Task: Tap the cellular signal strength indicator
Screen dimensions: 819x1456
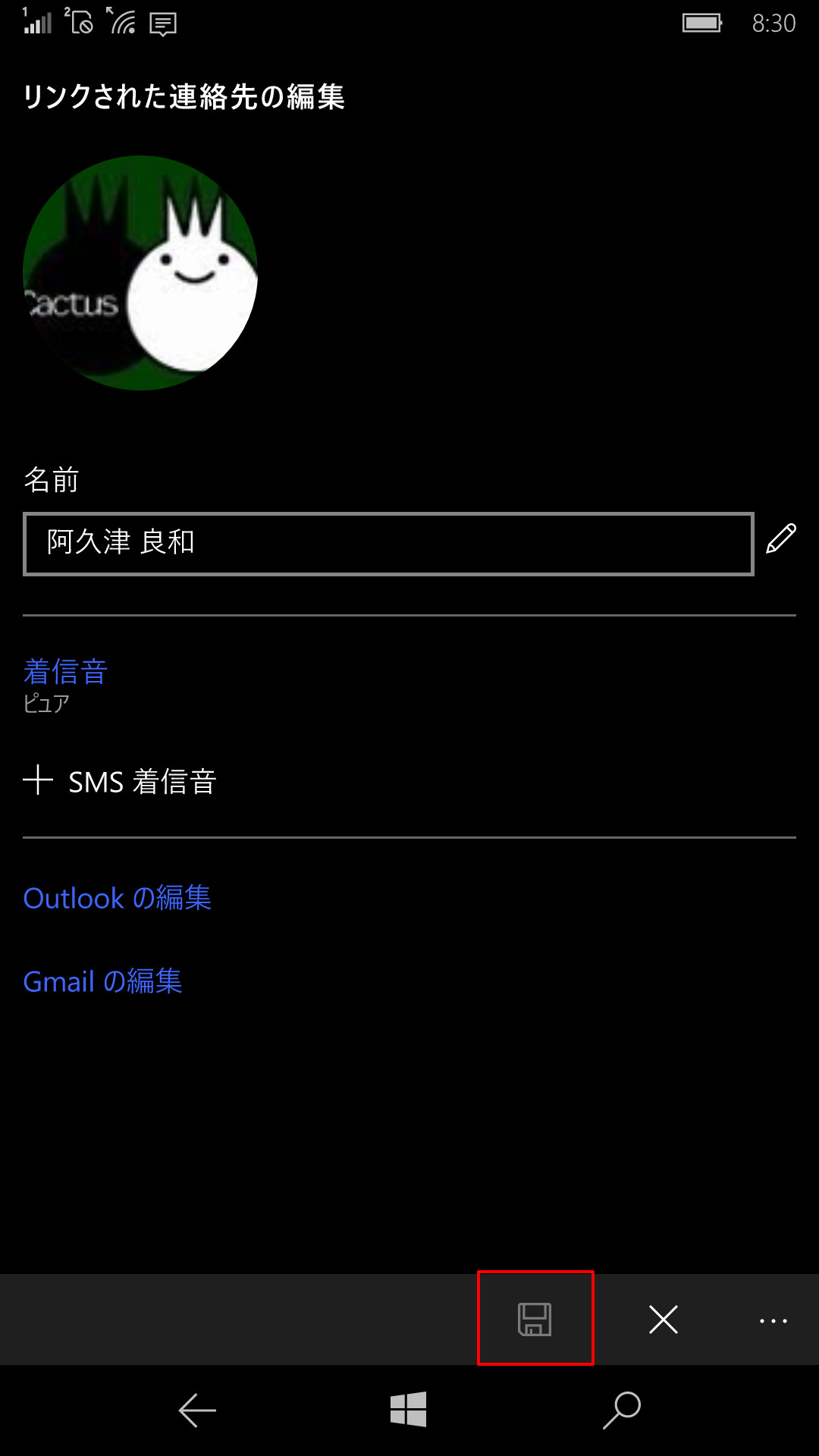Action: click(36, 24)
